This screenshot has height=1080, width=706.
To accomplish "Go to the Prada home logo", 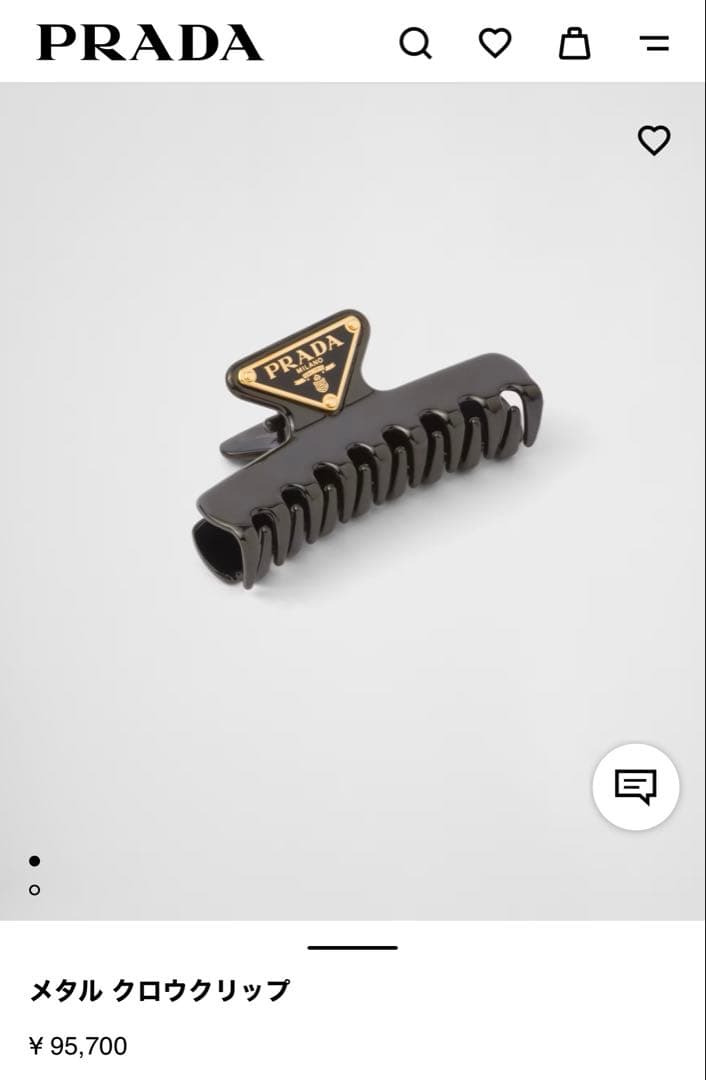I will pyautogui.click(x=150, y=43).
